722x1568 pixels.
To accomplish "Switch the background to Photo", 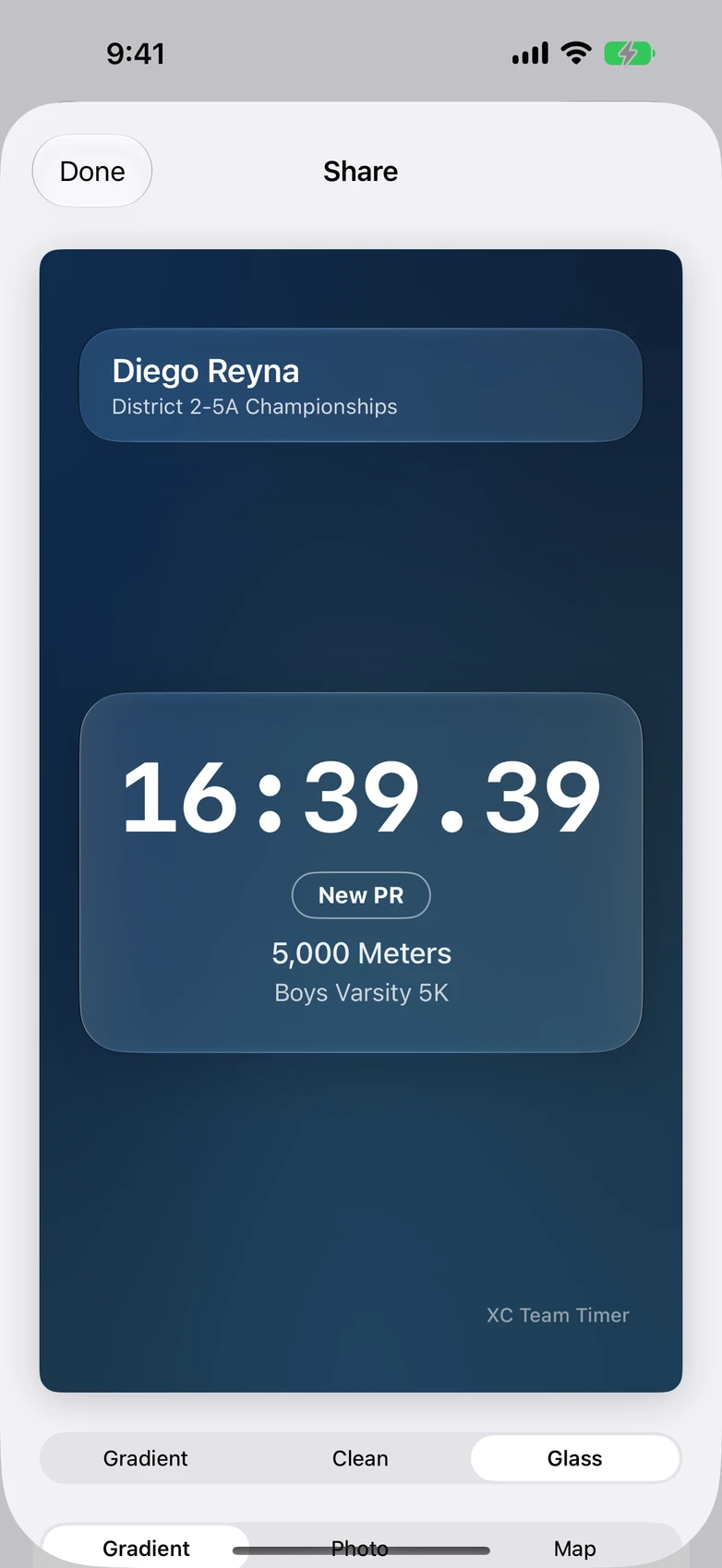I will pyautogui.click(x=360, y=1548).
